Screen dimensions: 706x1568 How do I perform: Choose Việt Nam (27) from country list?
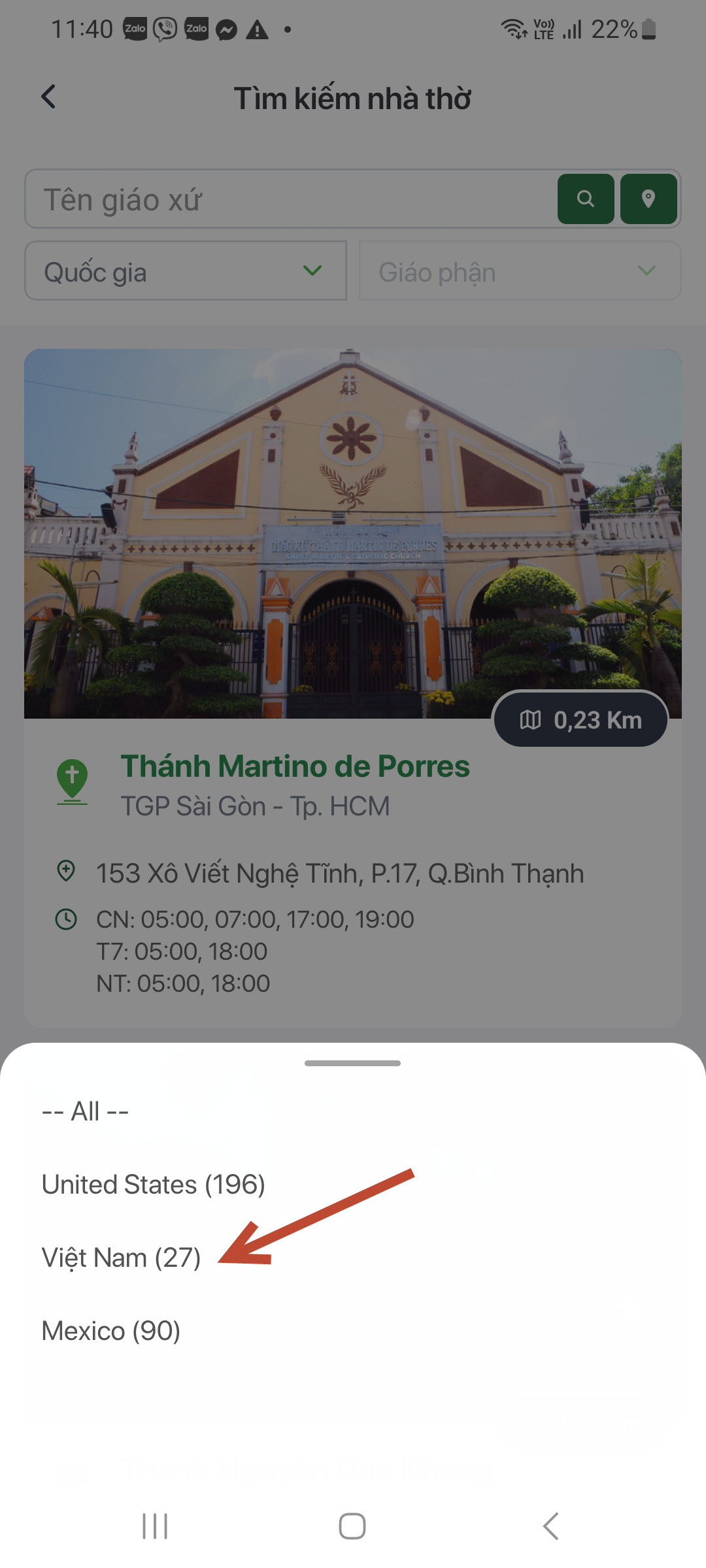coord(121,1256)
